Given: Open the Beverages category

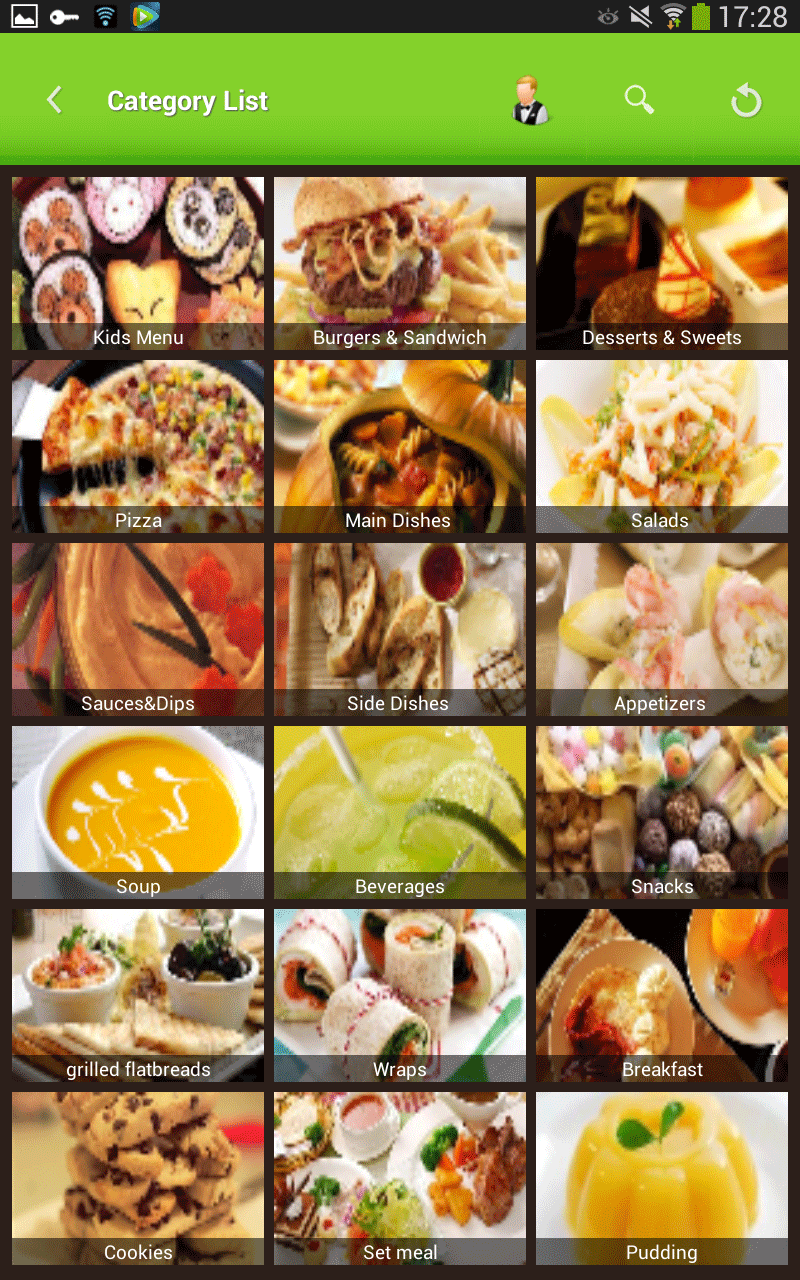Looking at the screenshot, I should [400, 812].
